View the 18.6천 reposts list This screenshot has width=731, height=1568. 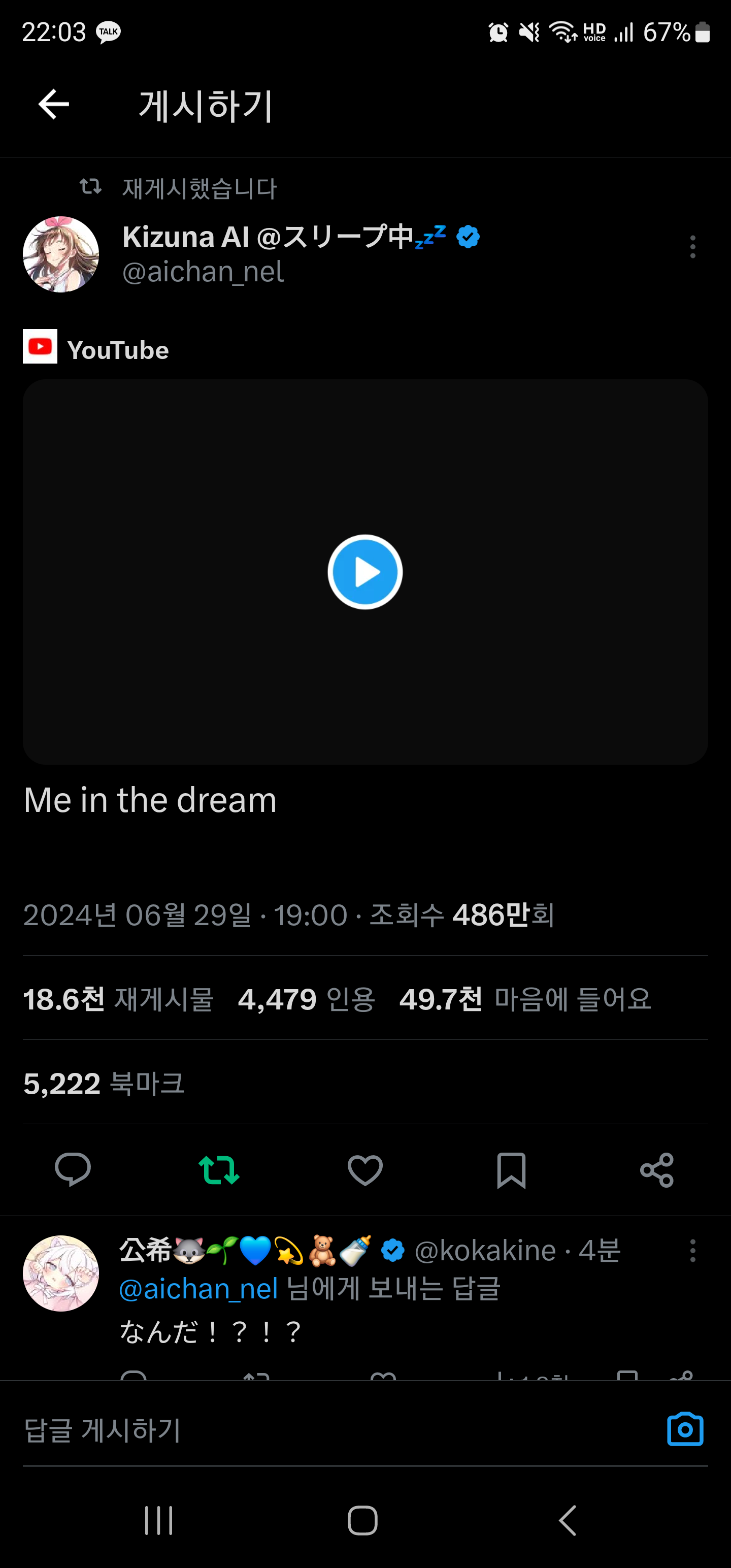(x=119, y=999)
